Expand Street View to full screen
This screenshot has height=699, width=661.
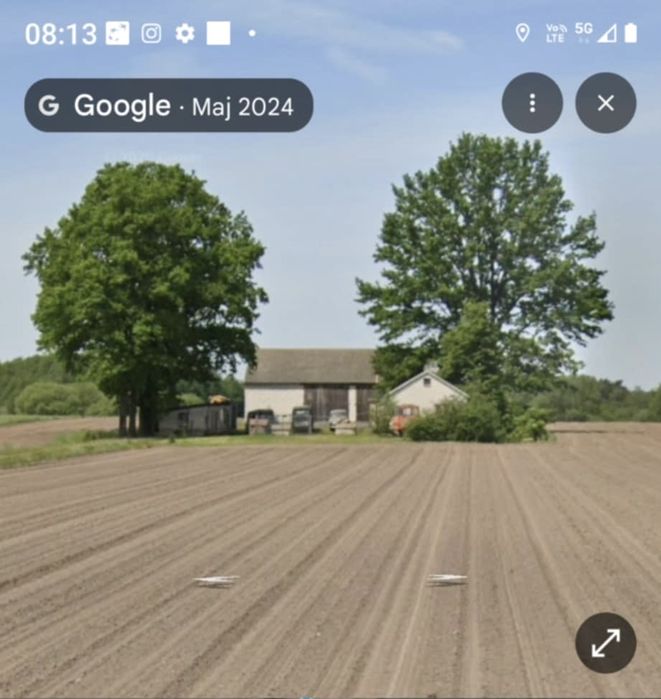[605, 642]
